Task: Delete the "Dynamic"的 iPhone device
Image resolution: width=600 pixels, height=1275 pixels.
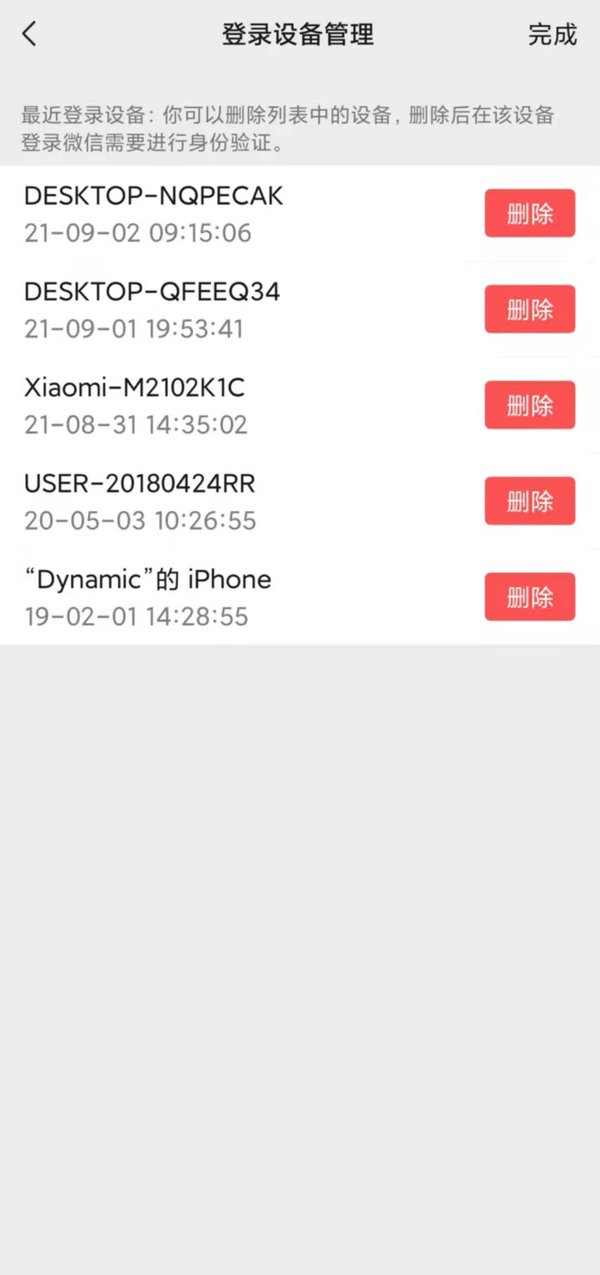Action: pos(529,597)
